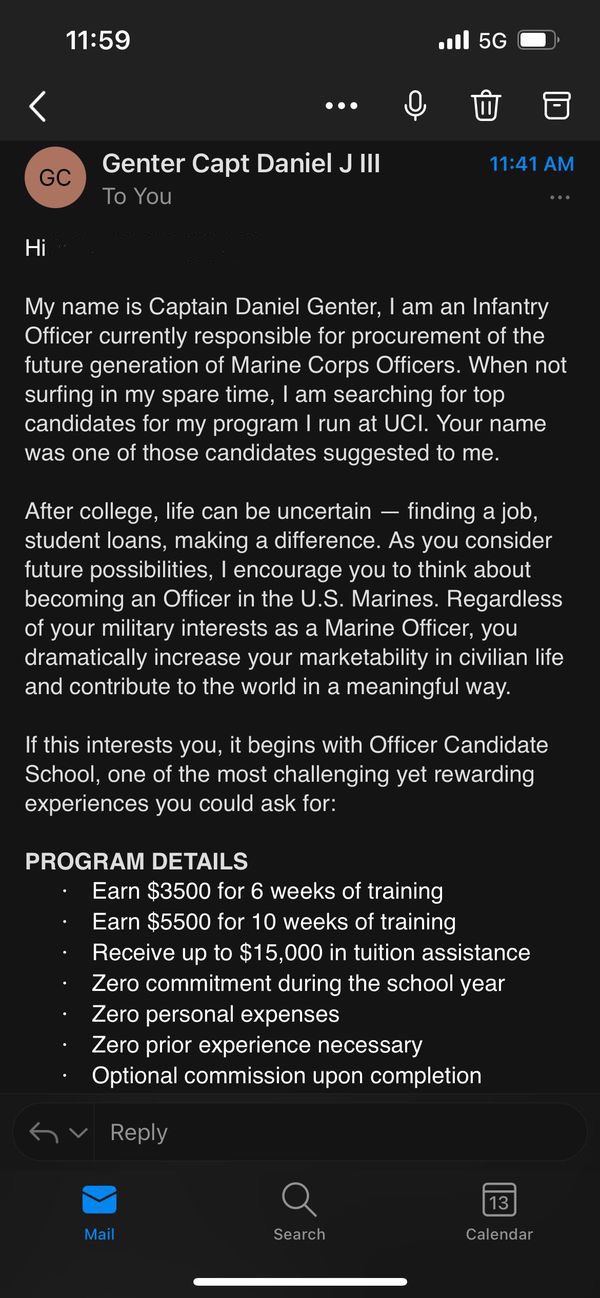Viewport: 600px width, 1298px height.
Task: Tap the microphone icon
Action: click(415, 105)
